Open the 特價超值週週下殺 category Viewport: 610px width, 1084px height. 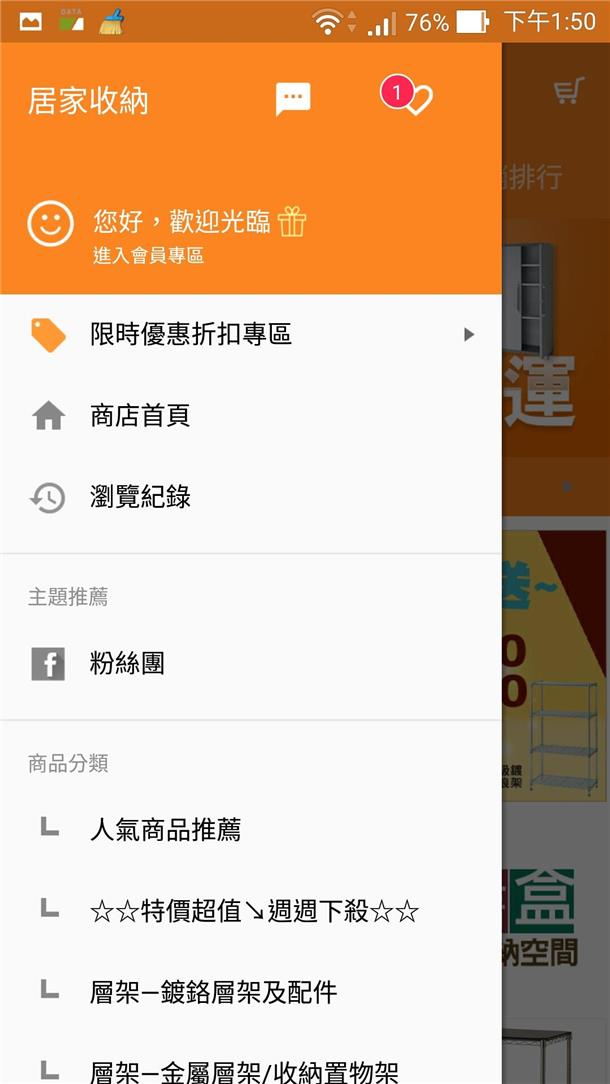253,911
